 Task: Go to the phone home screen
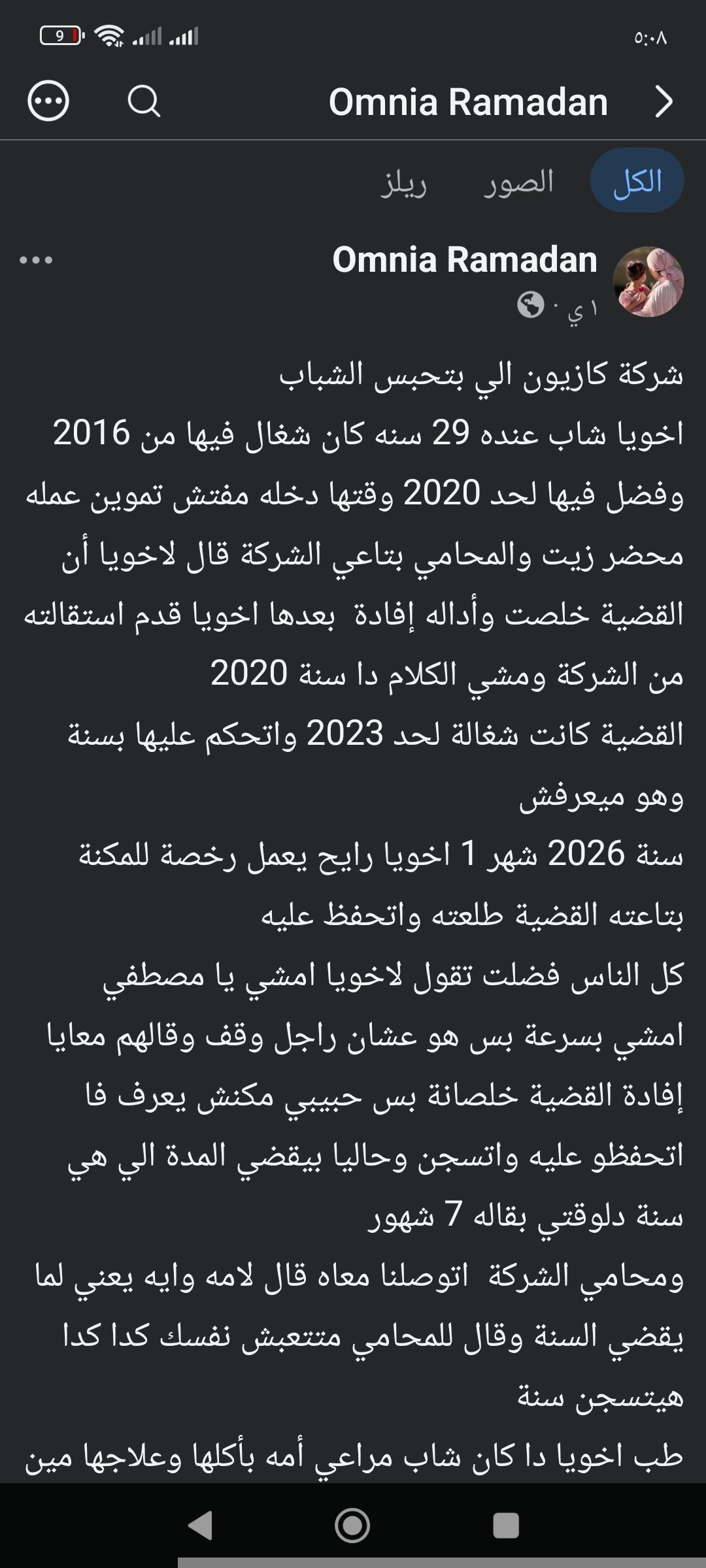tap(352, 1526)
